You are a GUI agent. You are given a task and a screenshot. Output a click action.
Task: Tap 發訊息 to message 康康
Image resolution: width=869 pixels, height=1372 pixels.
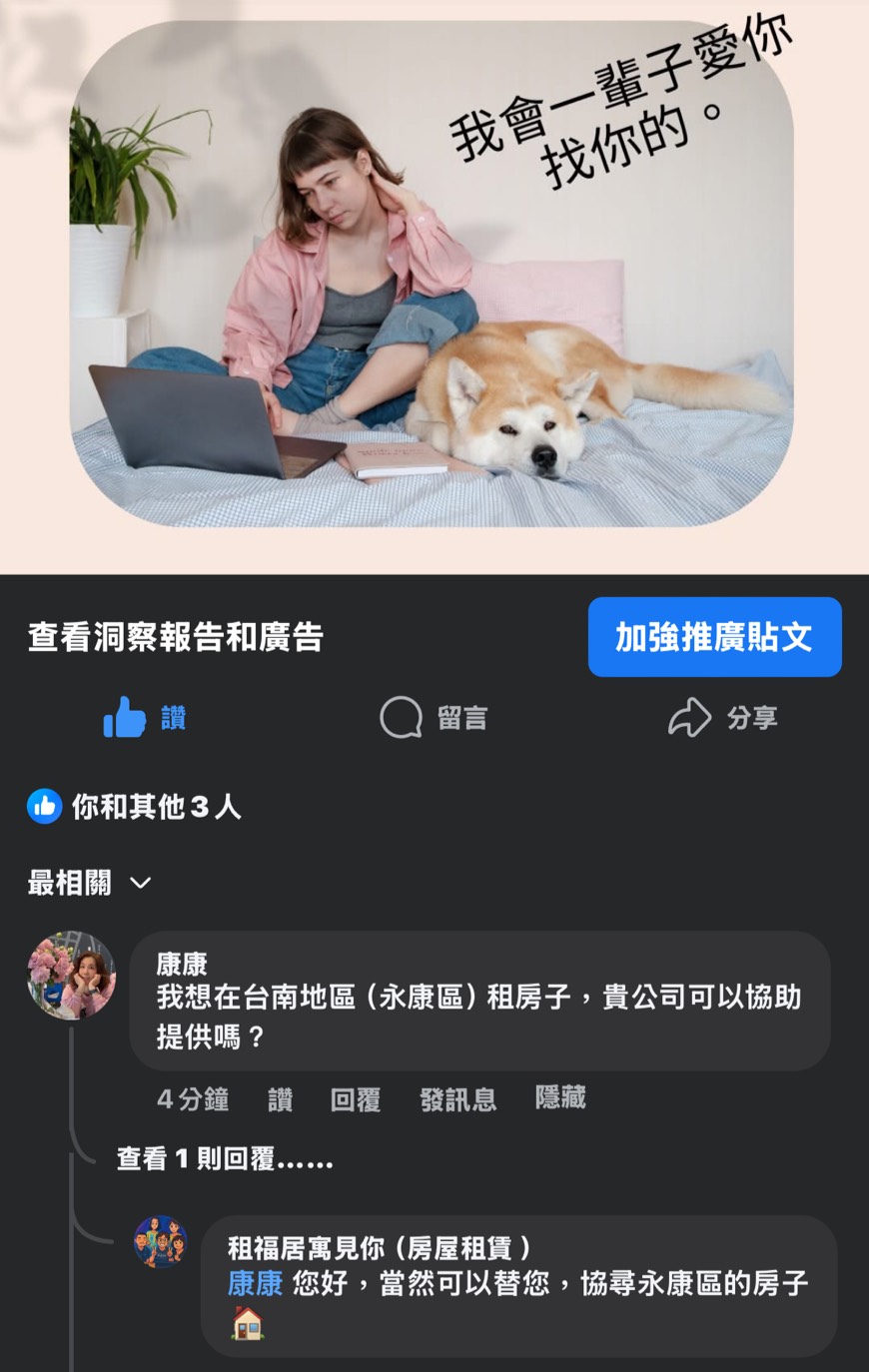click(457, 1099)
